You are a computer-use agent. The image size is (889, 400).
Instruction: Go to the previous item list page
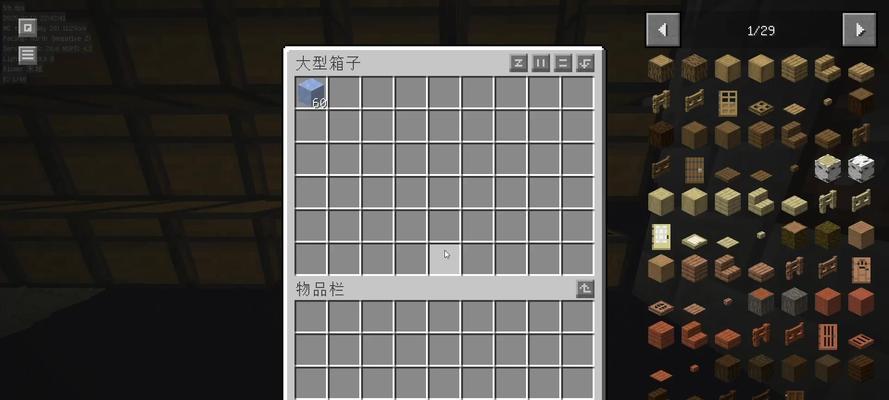tap(662, 30)
